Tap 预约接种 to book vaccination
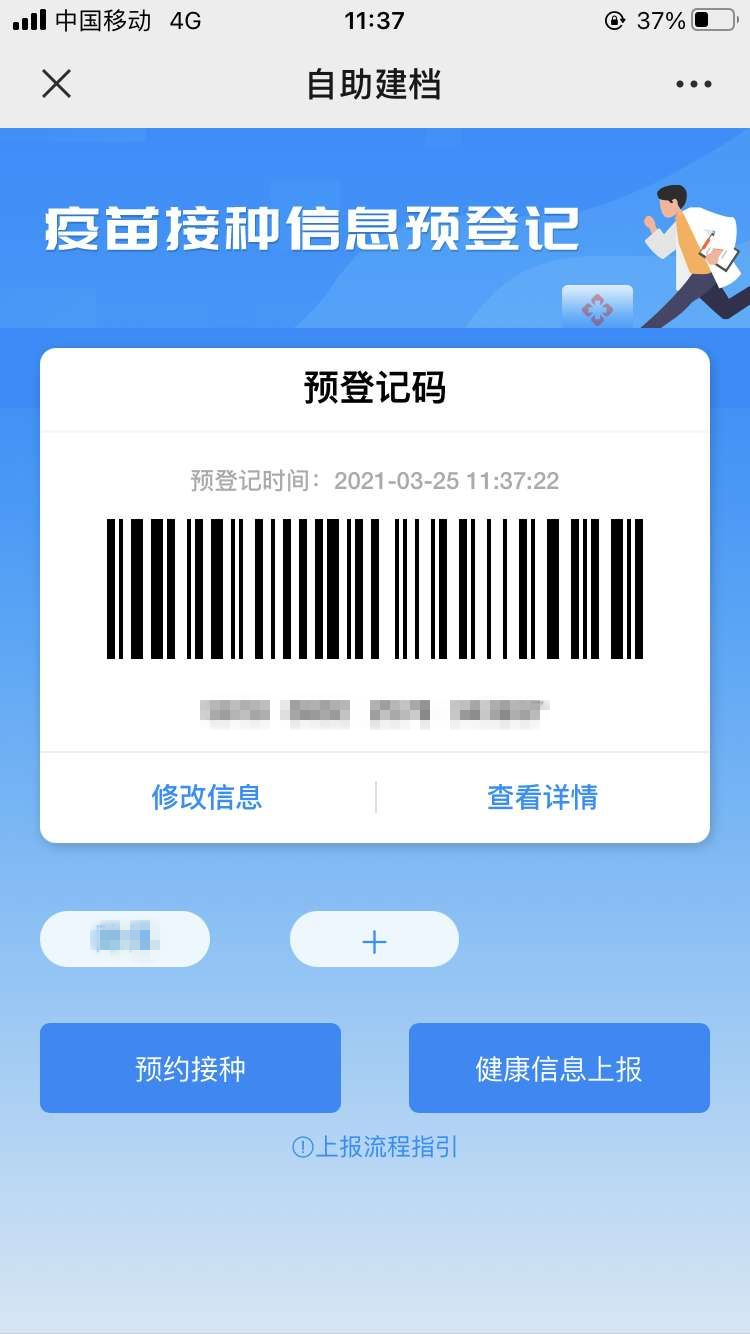Viewport: 750px width, 1334px height. (x=190, y=1068)
